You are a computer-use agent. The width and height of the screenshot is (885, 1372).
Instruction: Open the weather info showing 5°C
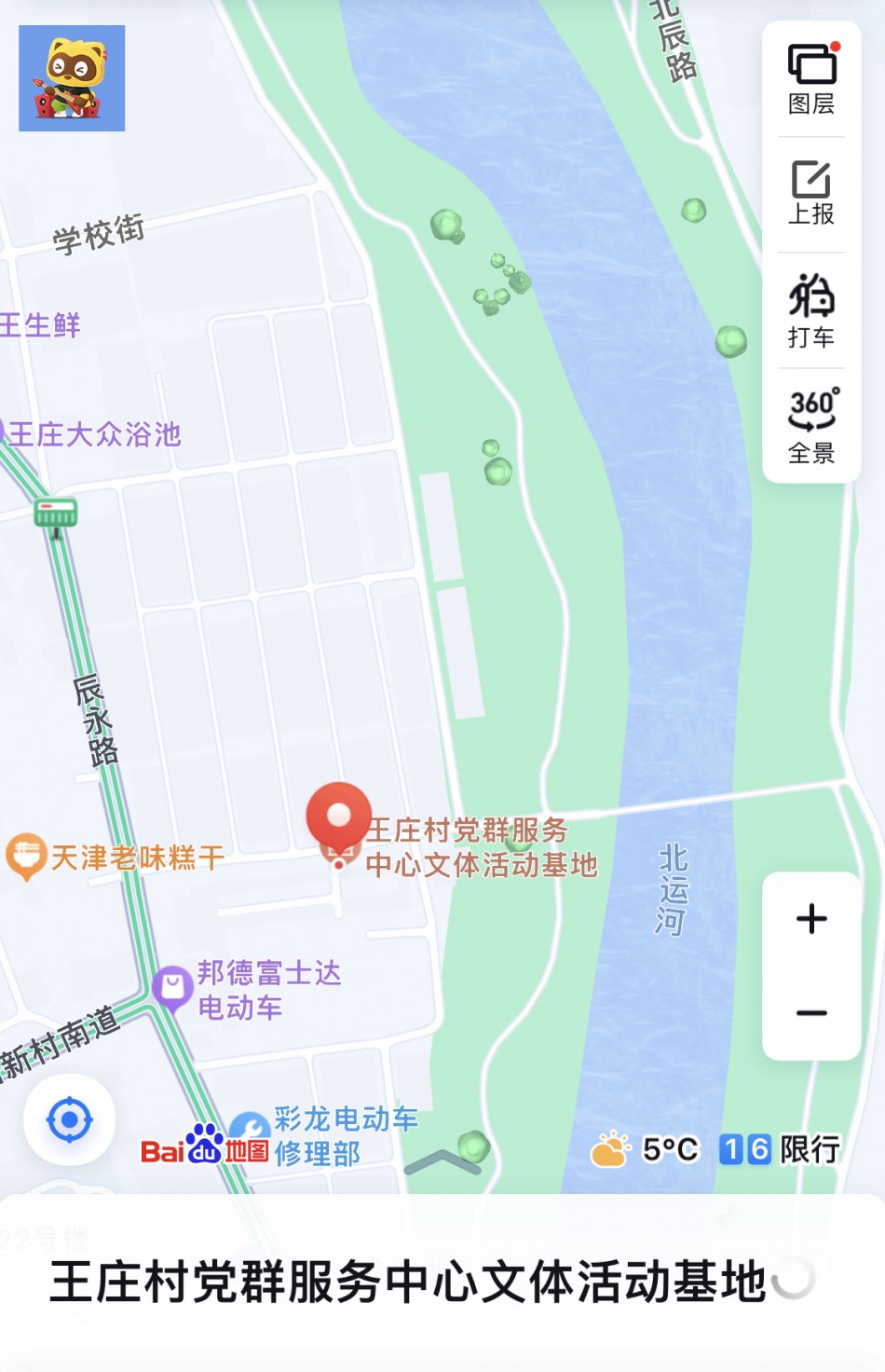click(645, 1150)
